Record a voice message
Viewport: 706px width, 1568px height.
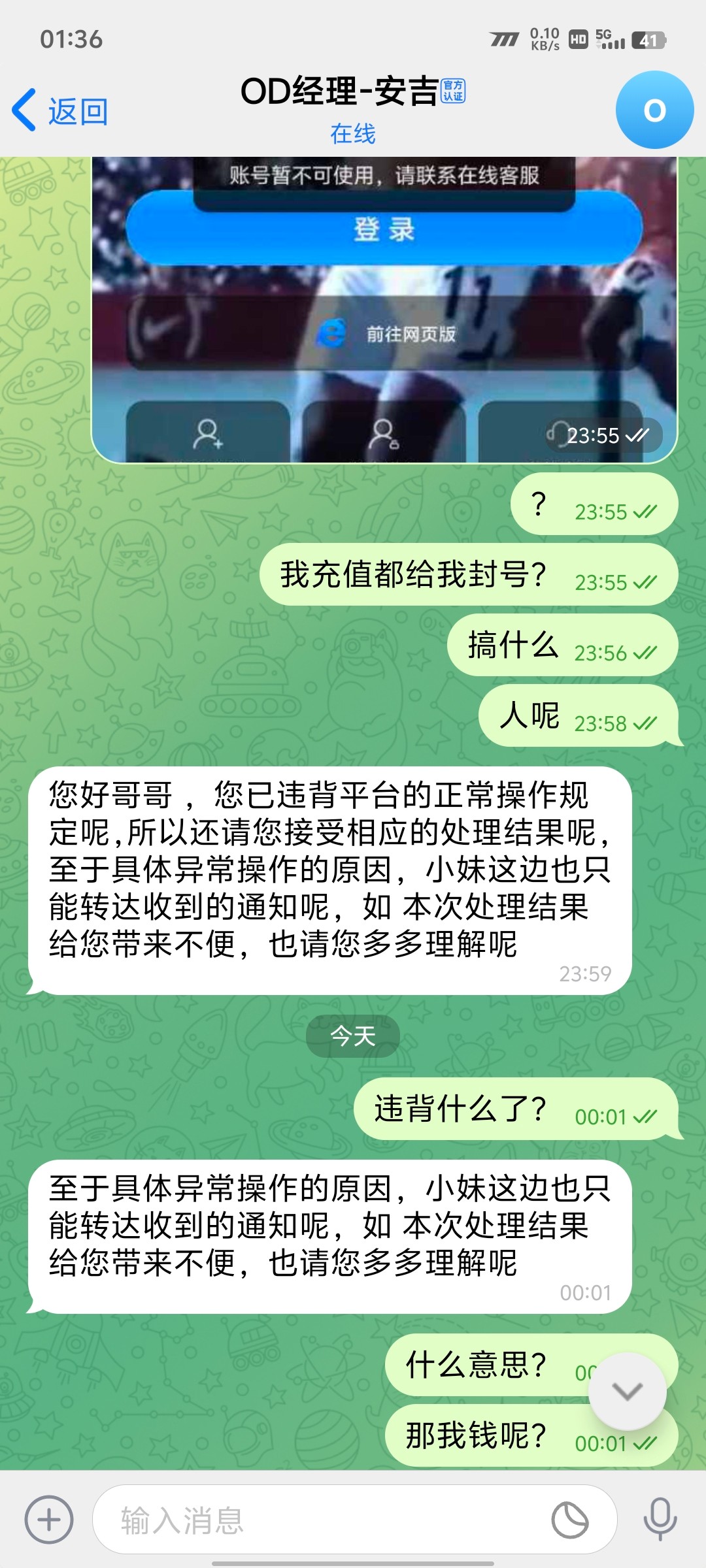pos(660,1520)
